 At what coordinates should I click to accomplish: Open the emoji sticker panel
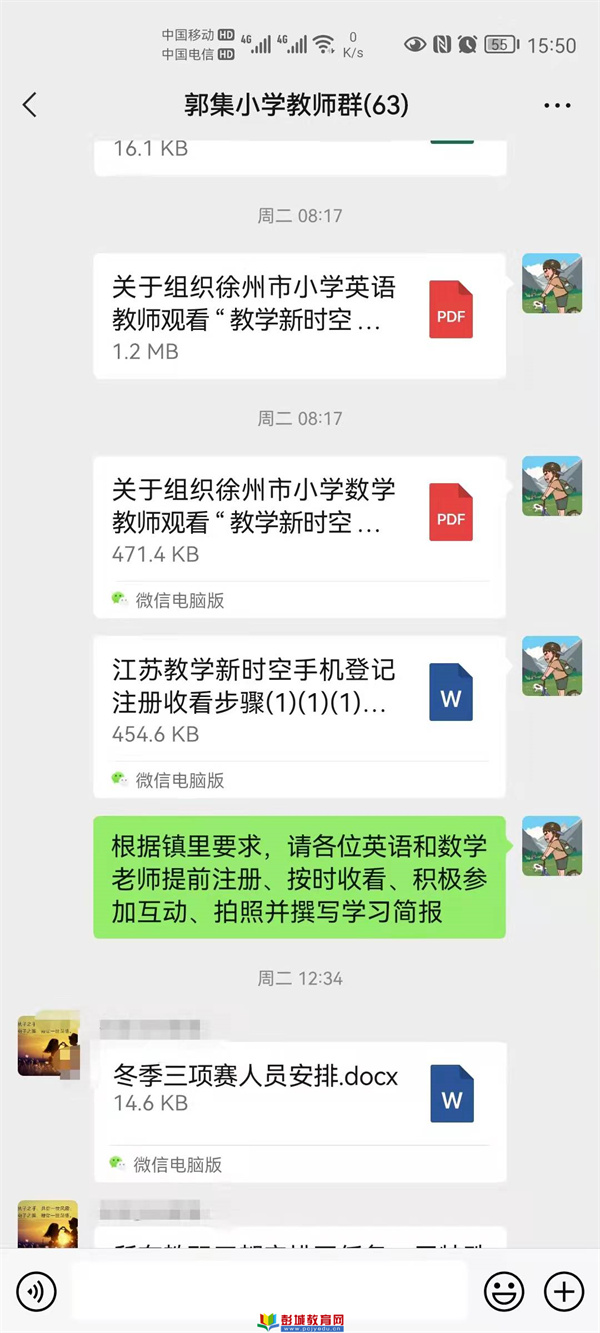coord(504,1292)
